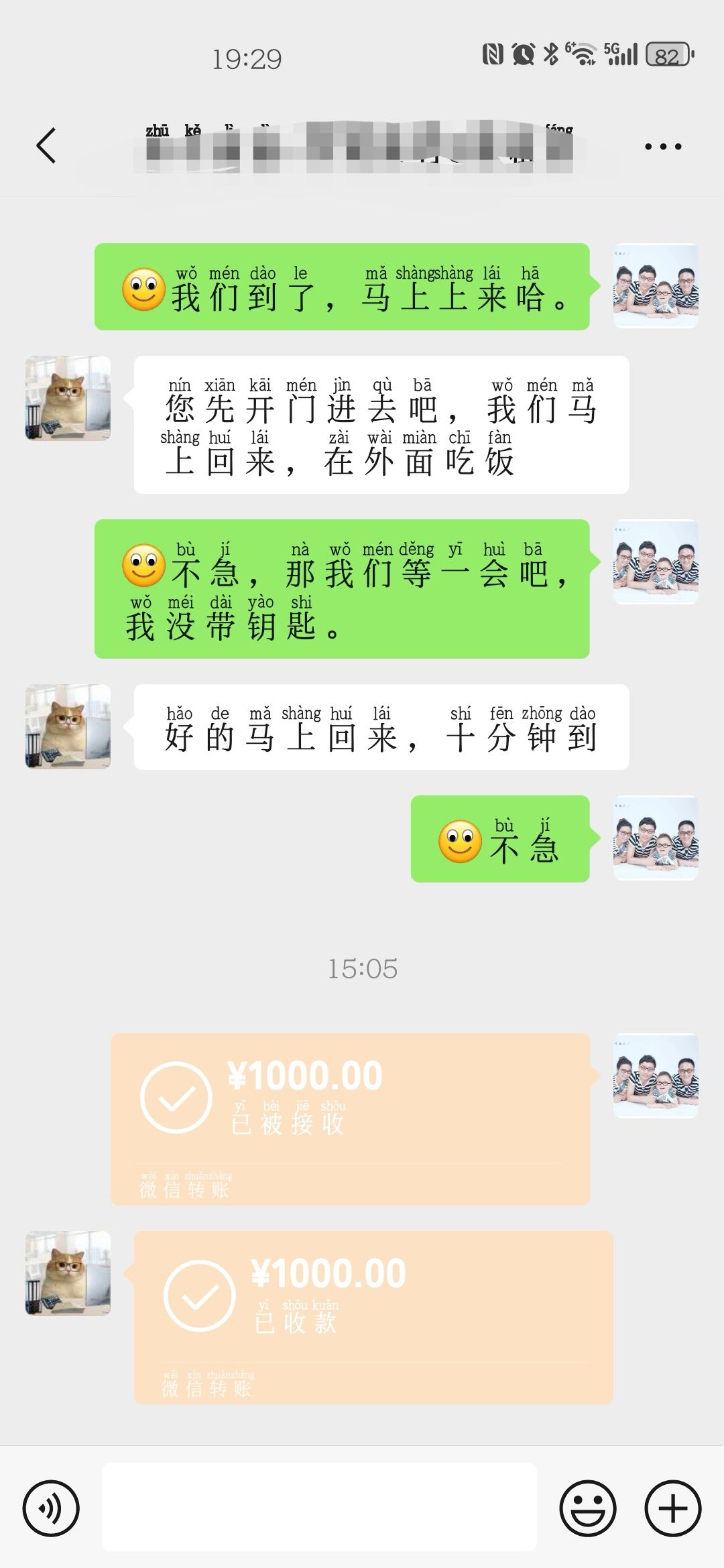This screenshot has height=1568, width=724.
Task: Open my own avatar beside 我没带钥匙
Action: click(x=656, y=562)
